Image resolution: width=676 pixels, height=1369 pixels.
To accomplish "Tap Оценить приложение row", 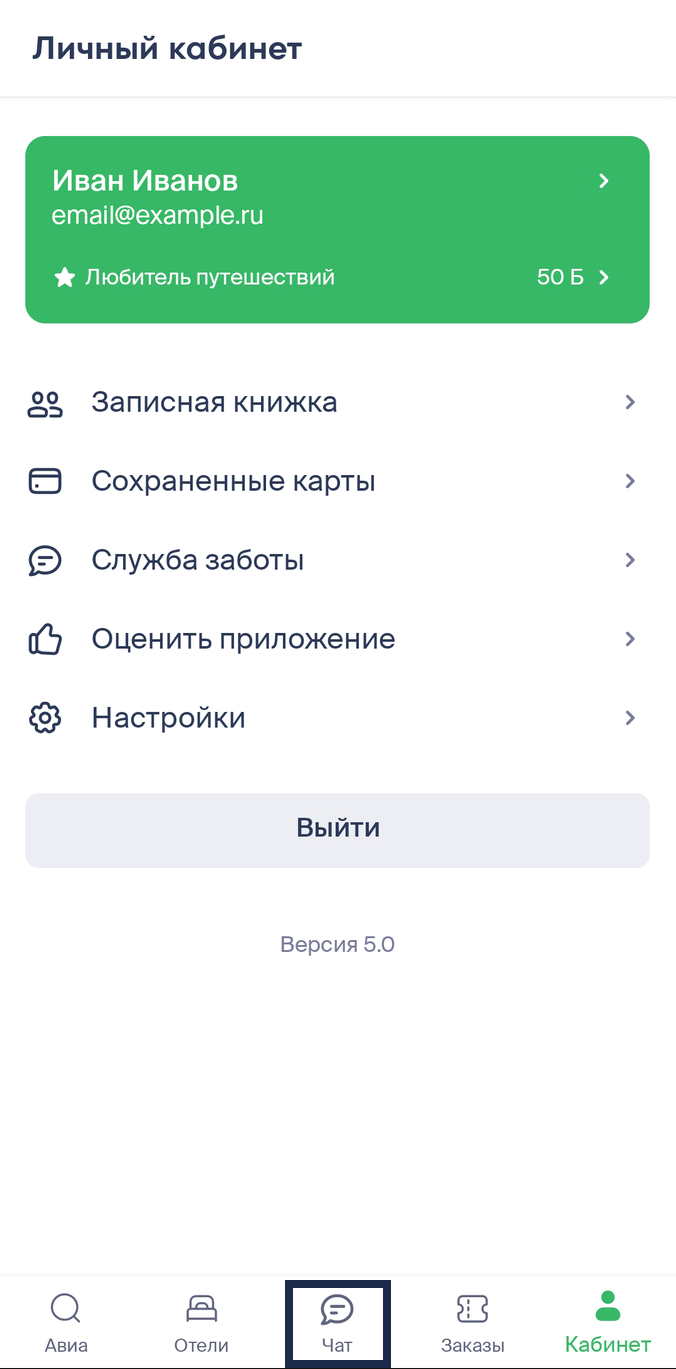I will pos(337,639).
